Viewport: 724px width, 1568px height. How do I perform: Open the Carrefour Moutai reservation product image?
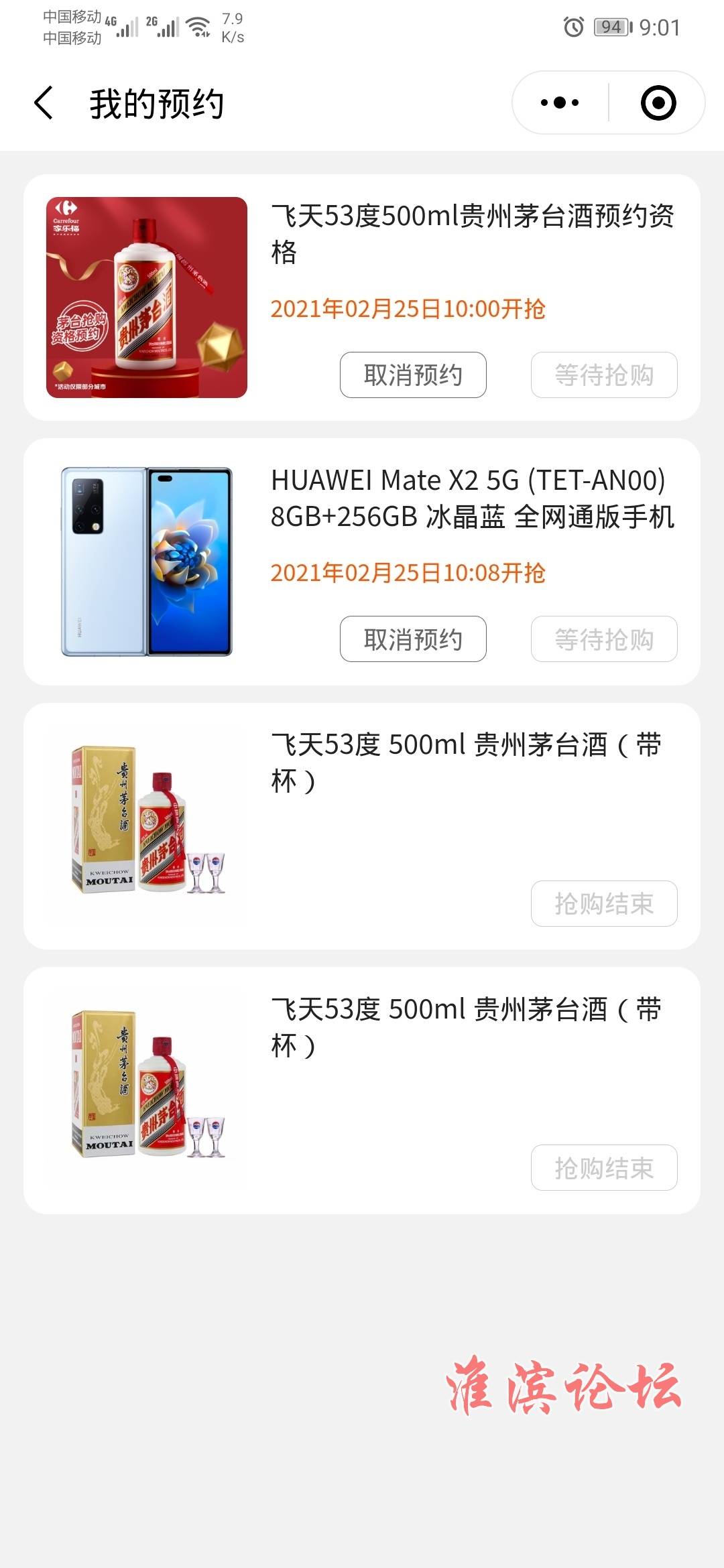pos(147,298)
